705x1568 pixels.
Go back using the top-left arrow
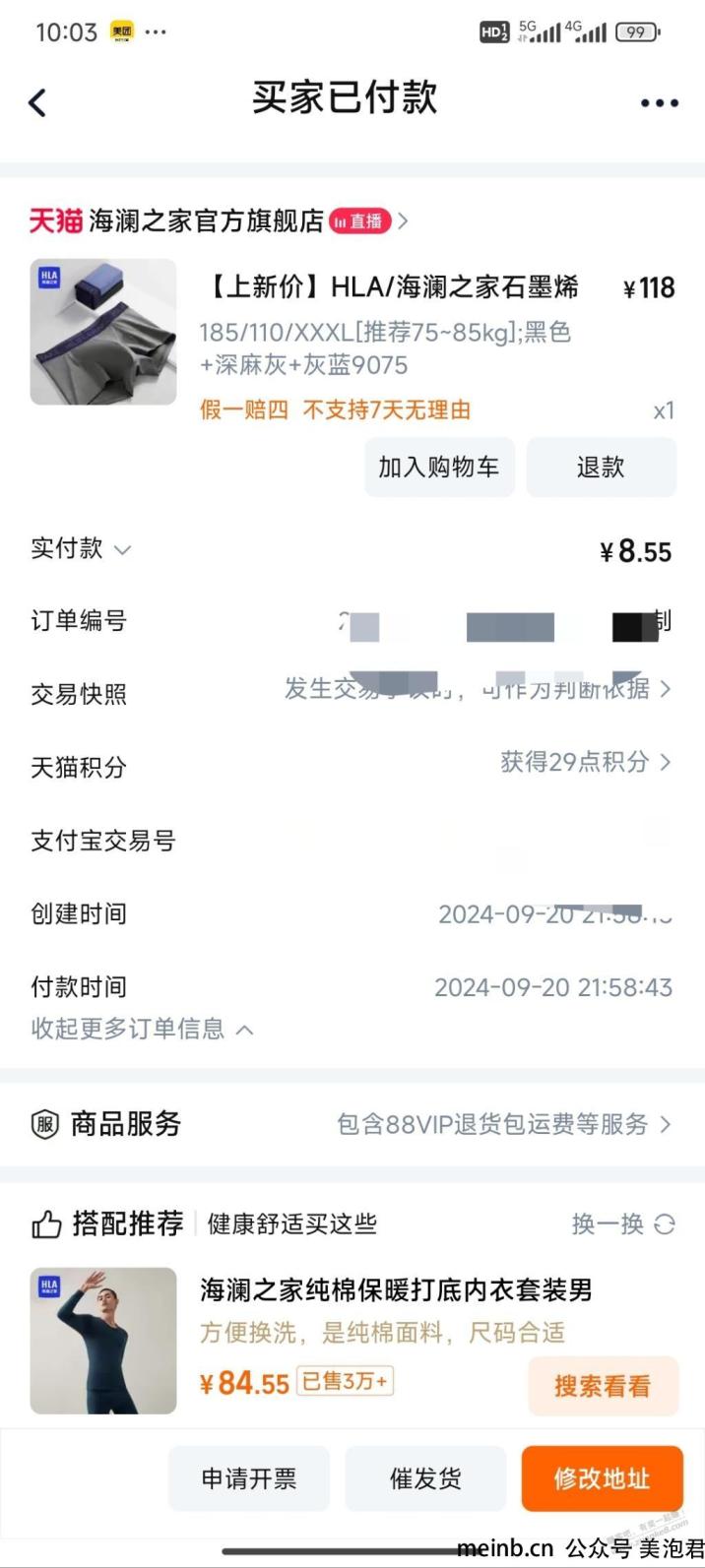click(x=37, y=102)
